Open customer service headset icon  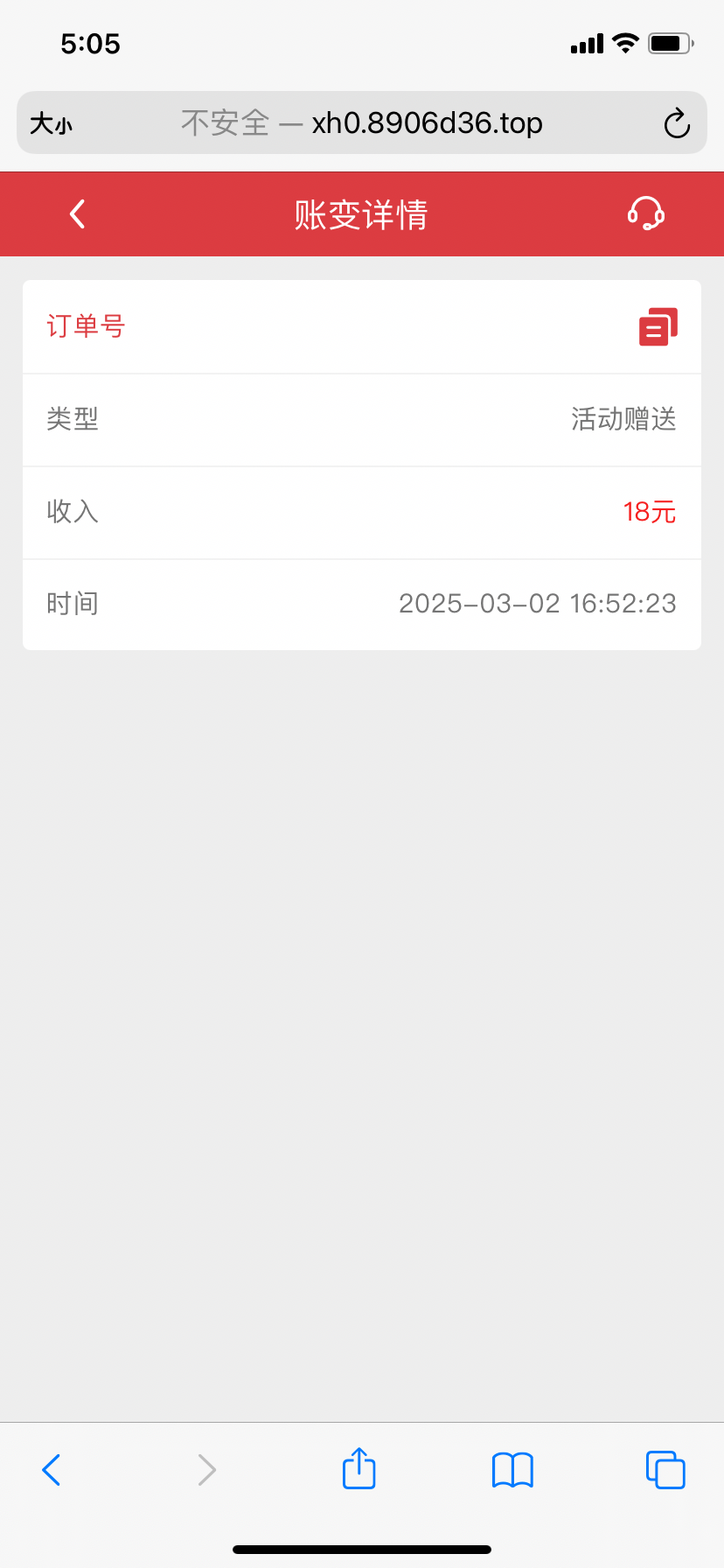(646, 213)
